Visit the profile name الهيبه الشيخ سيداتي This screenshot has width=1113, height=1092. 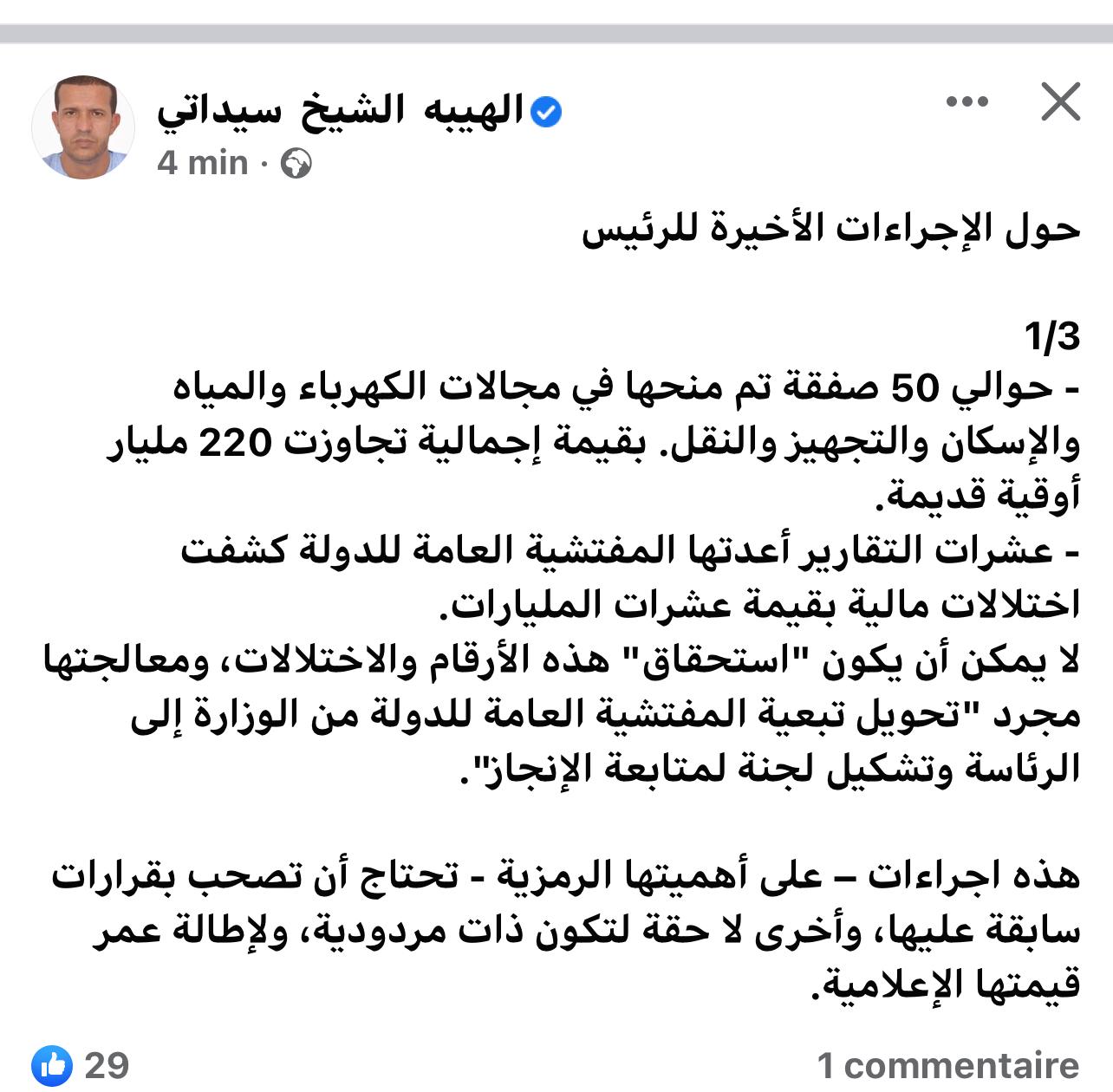341,112
